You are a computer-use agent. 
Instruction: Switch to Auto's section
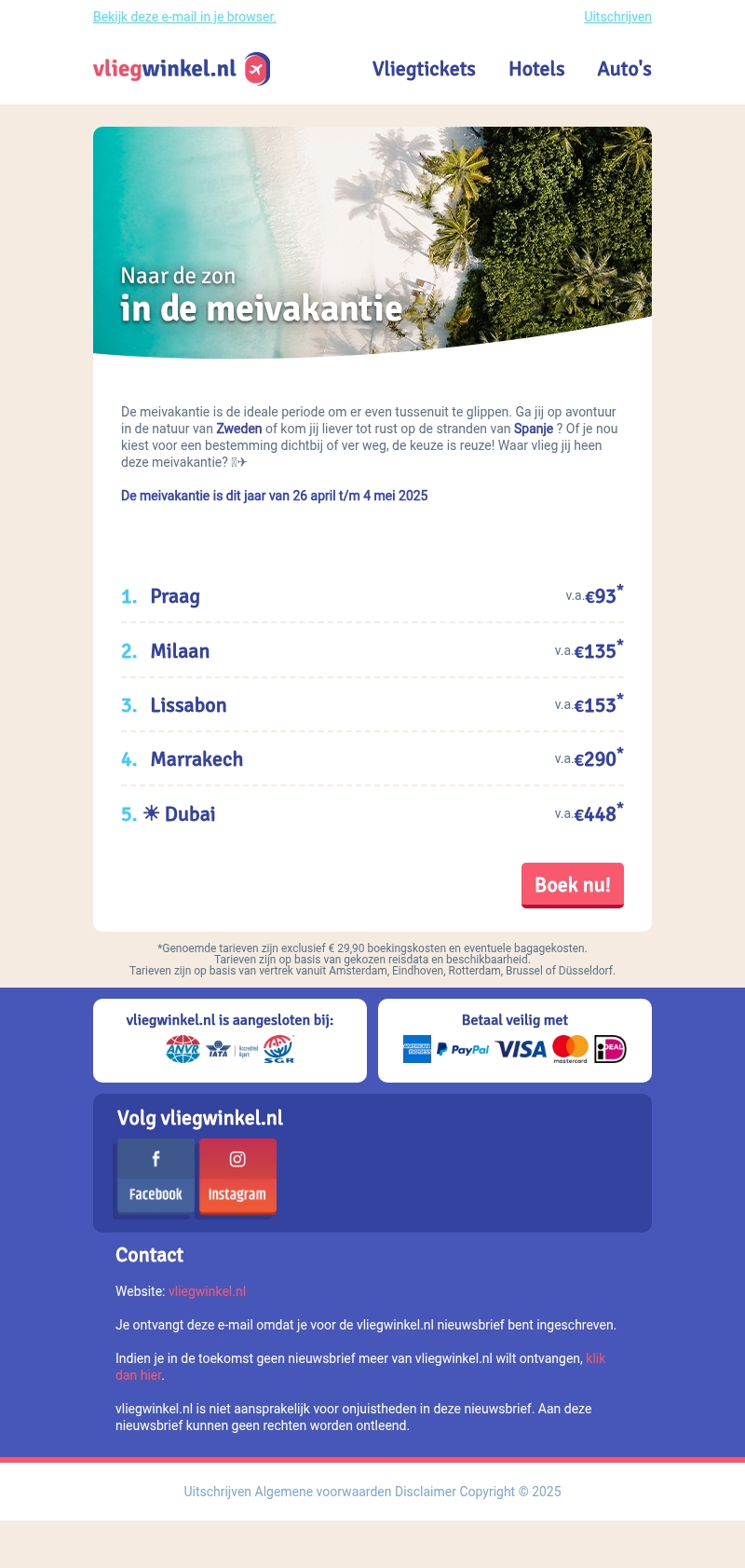624,69
